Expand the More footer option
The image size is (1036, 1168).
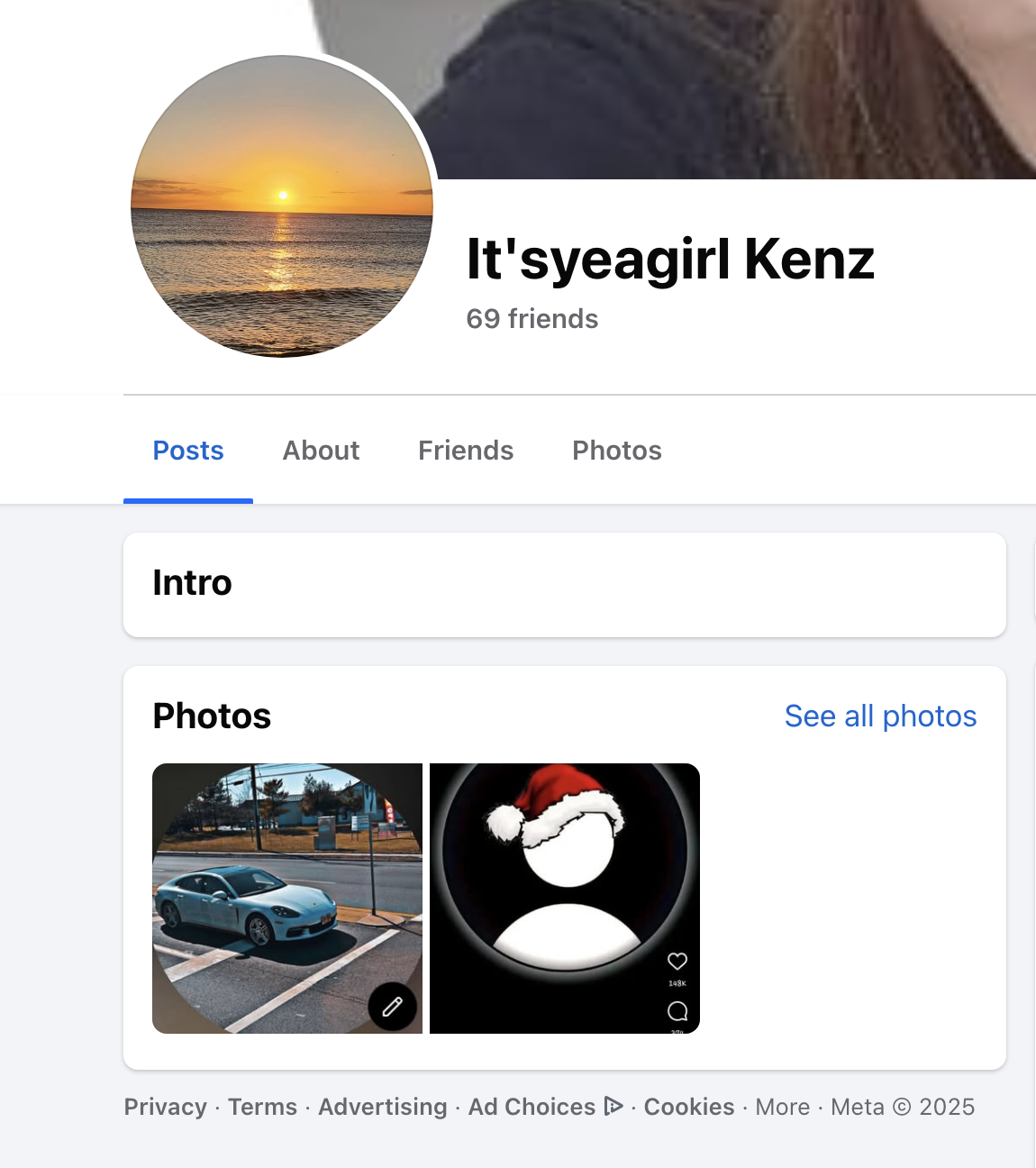click(782, 1107)
